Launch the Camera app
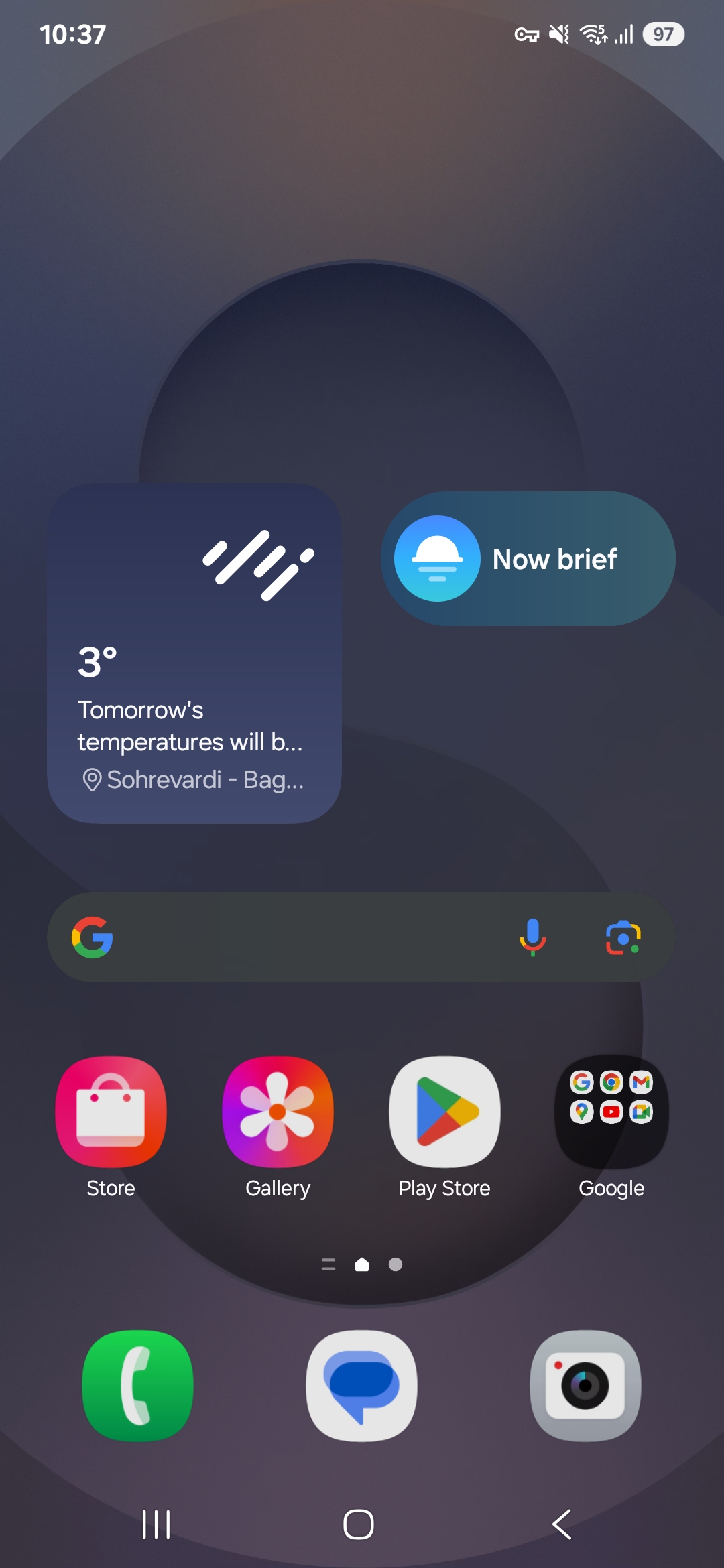 click(x=585, y=1386)
